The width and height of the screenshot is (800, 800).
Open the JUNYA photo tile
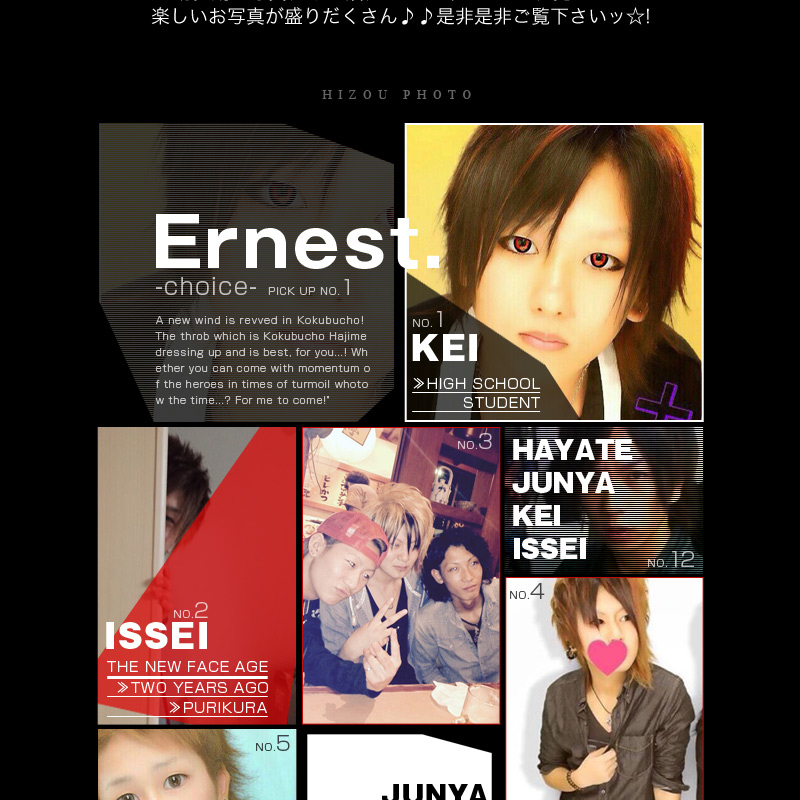tap(400, 768)
